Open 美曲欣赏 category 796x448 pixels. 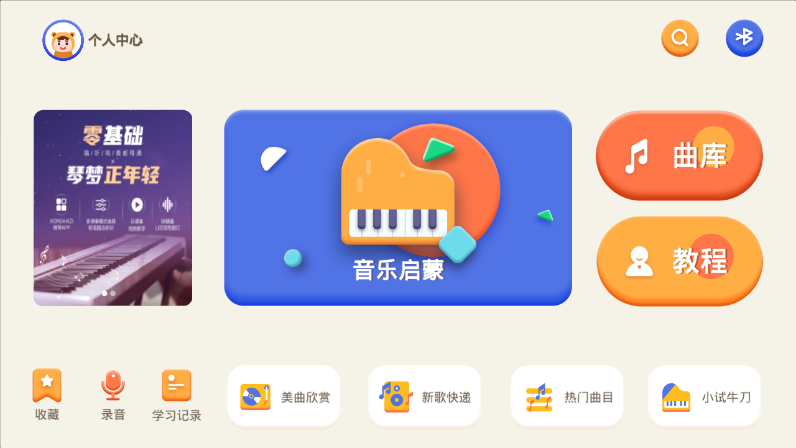(284, 397)
